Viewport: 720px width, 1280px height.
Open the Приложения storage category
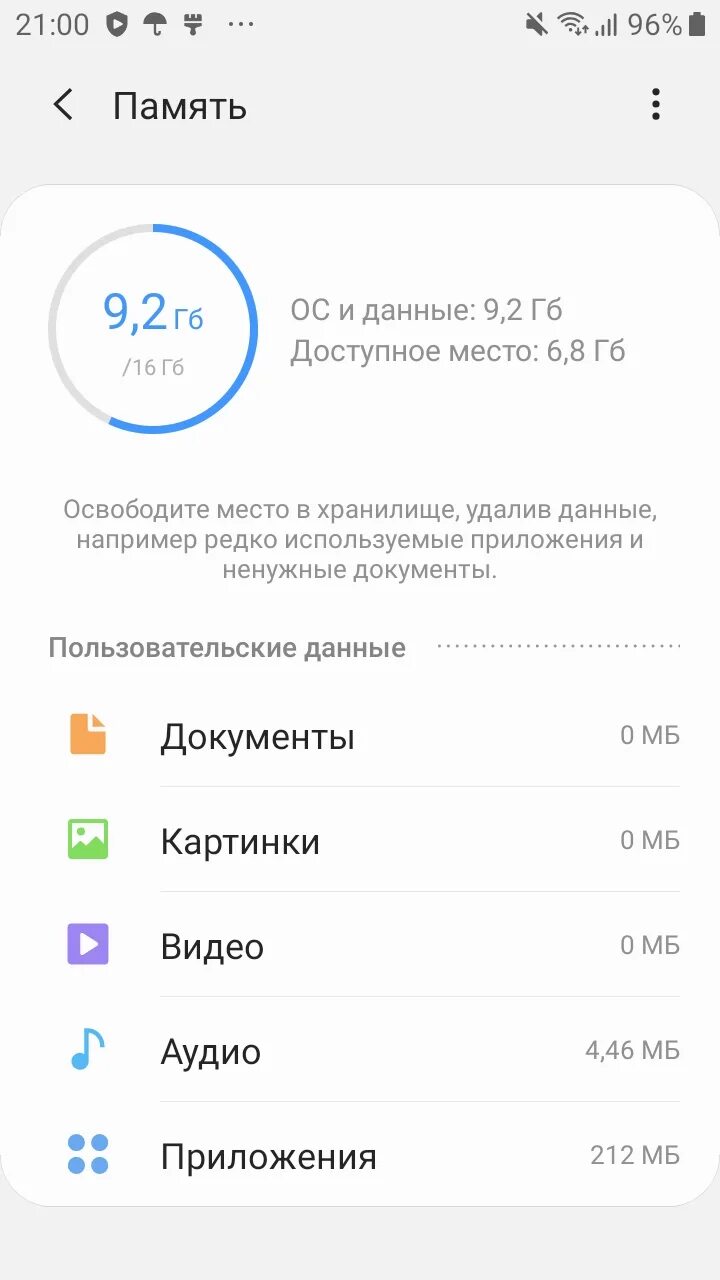(360, 1155)
